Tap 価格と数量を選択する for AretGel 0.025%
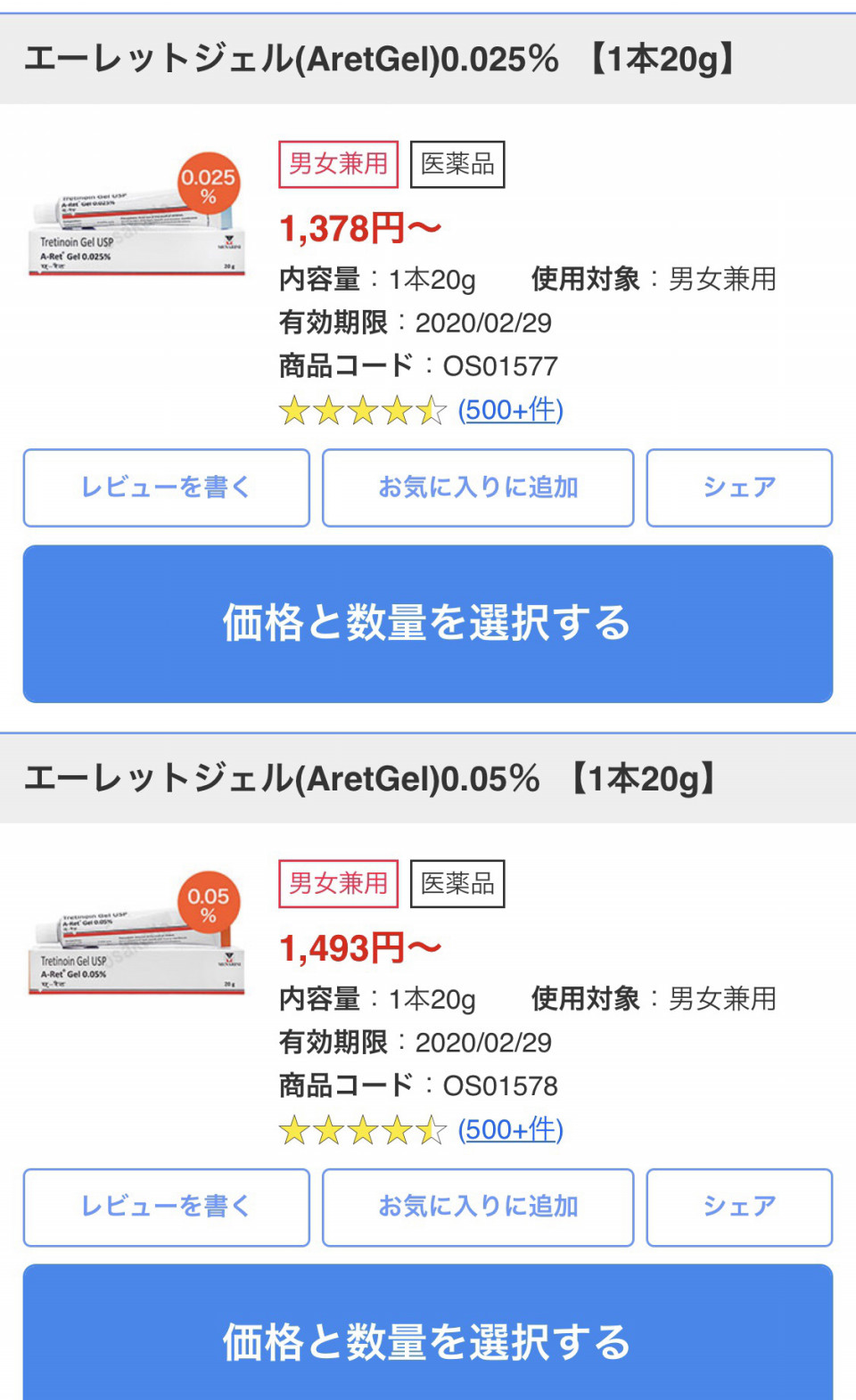The height and width of the screenshot is (1400, 856). coord(428,623)
